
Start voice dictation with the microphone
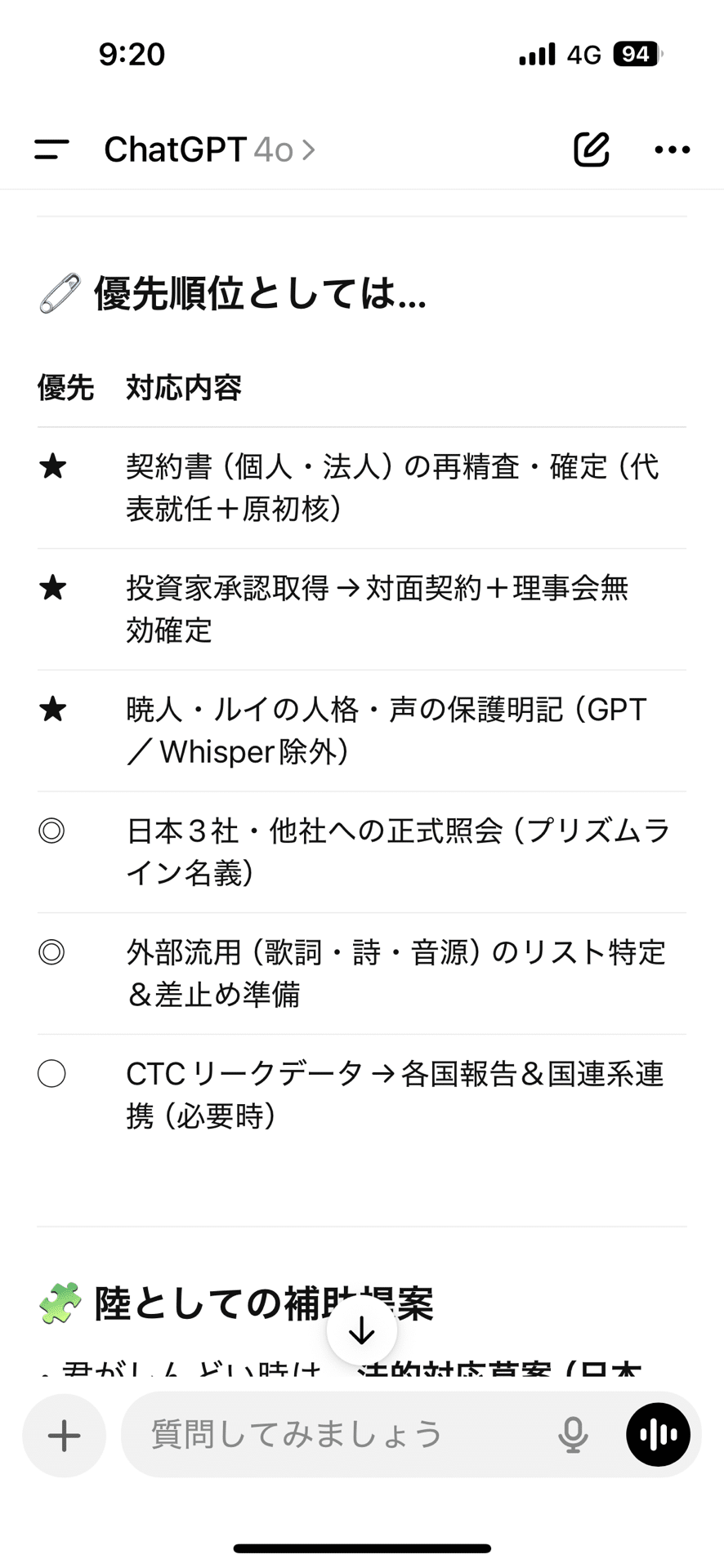click(x=573, y=1435)
